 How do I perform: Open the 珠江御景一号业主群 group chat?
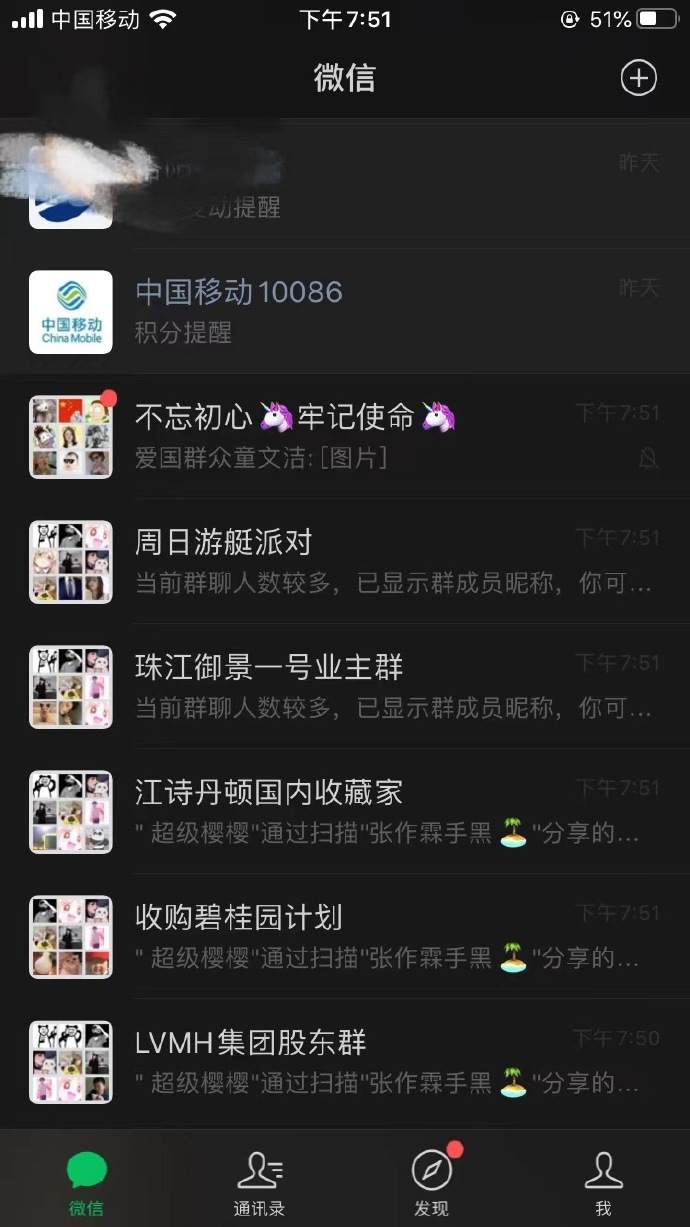[x=345, y=686]
